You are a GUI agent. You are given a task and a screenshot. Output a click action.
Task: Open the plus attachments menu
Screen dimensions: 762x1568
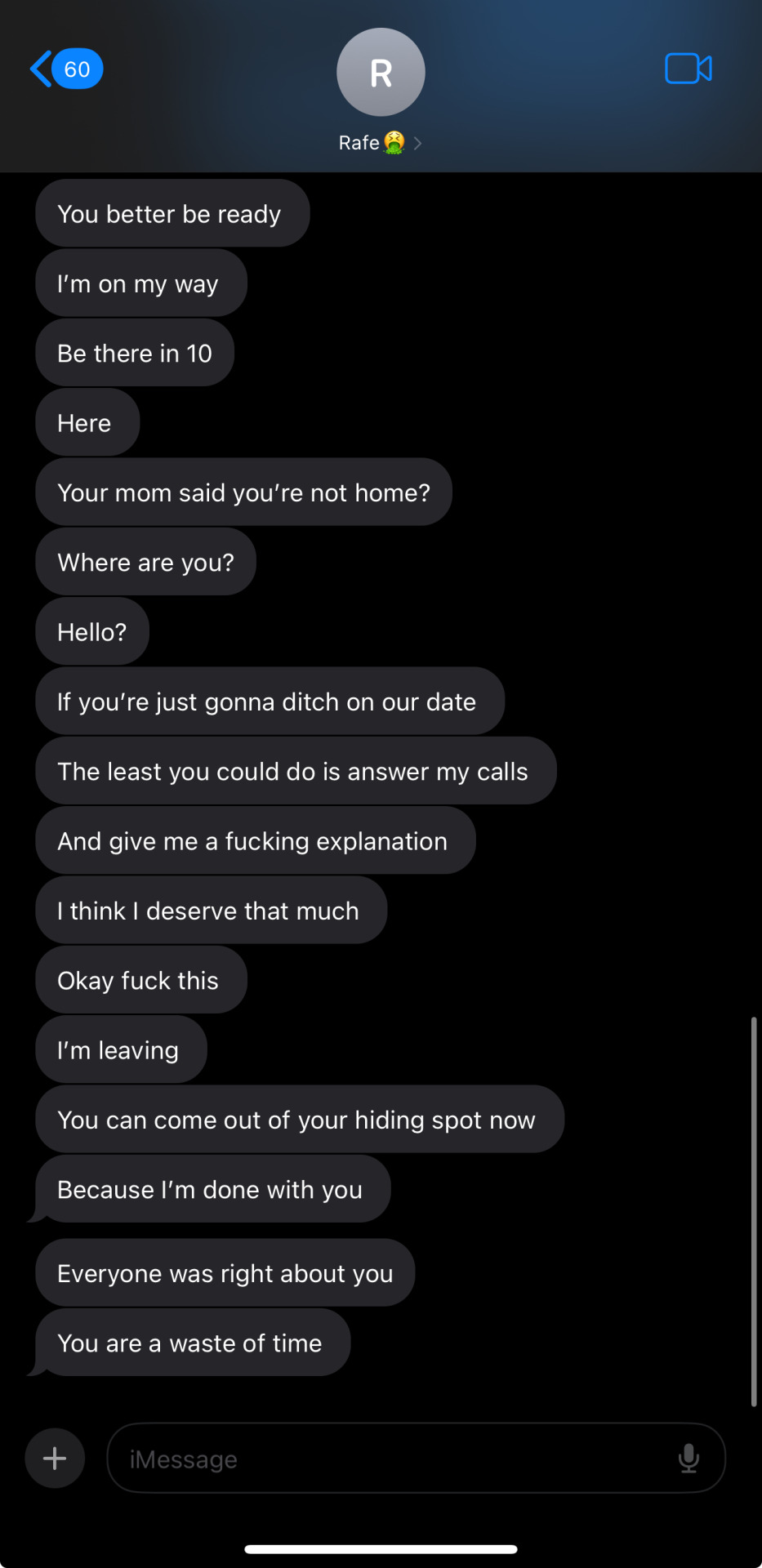55,1458
